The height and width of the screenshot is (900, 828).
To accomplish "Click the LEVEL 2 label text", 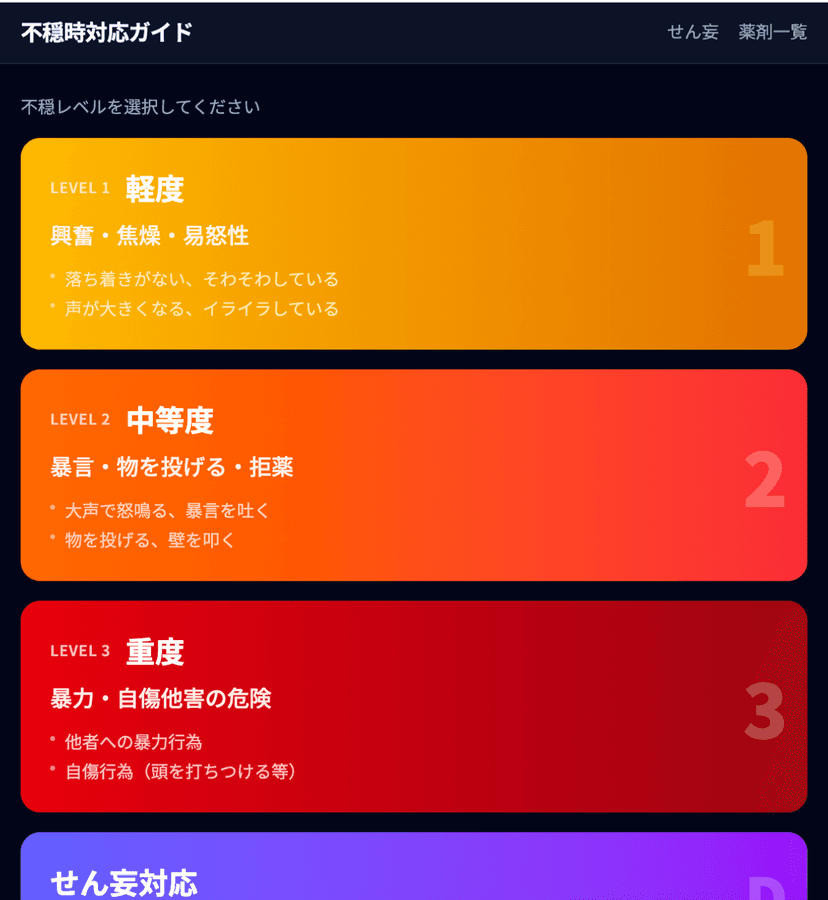I will tap(80, 419).
